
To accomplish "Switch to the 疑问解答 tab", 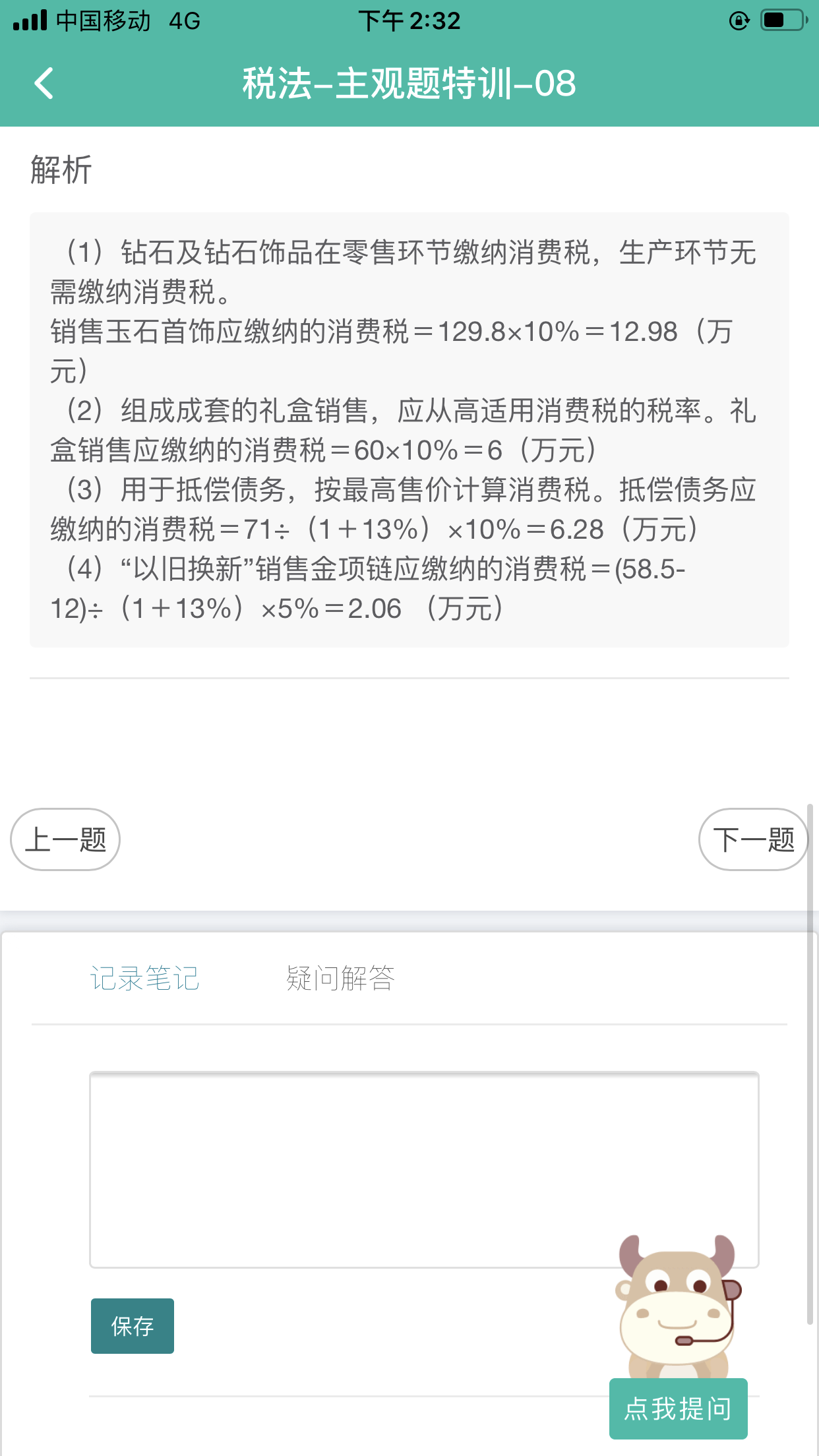I will [x=340, y=979].
